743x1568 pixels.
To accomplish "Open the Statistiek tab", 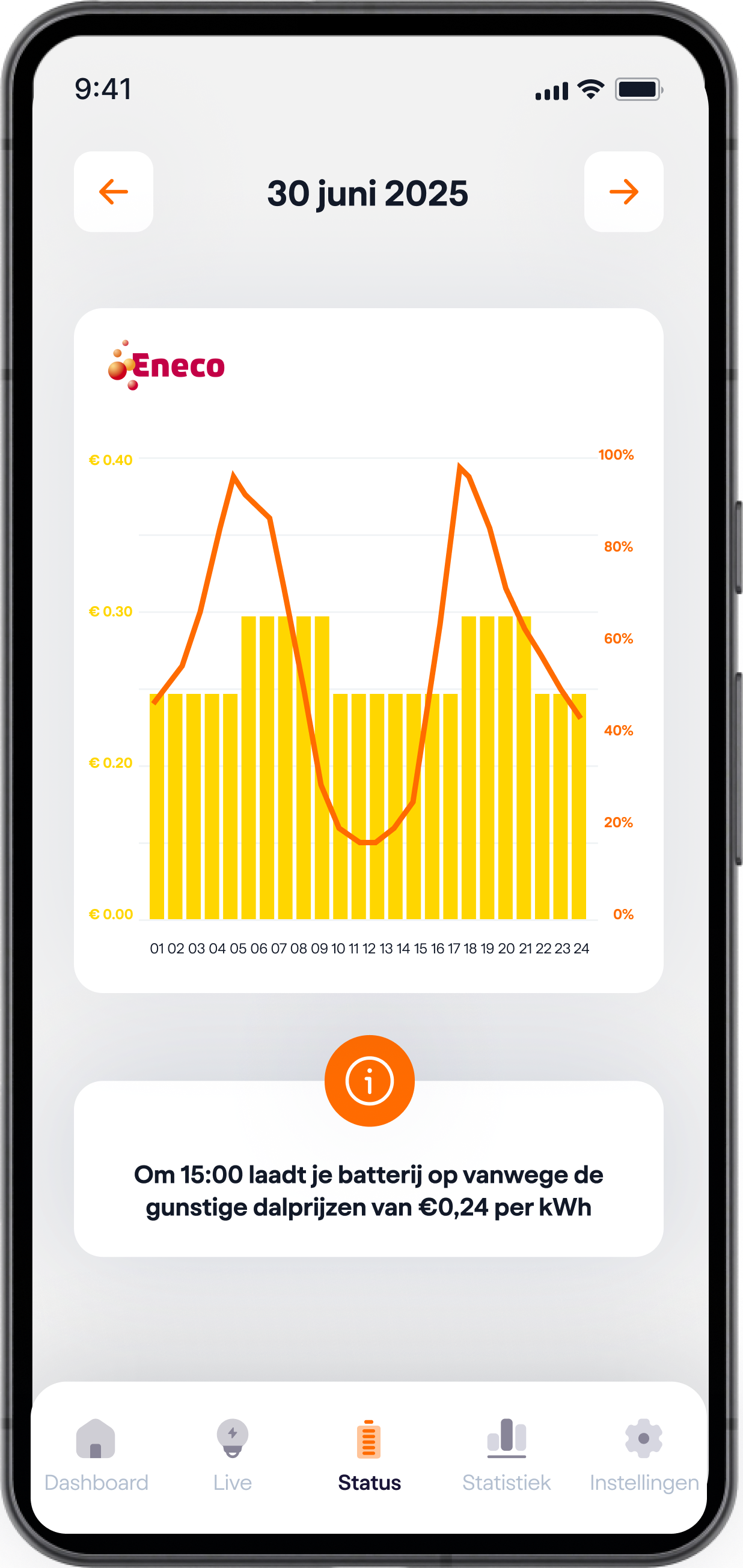I will [x=506, y=1456].
